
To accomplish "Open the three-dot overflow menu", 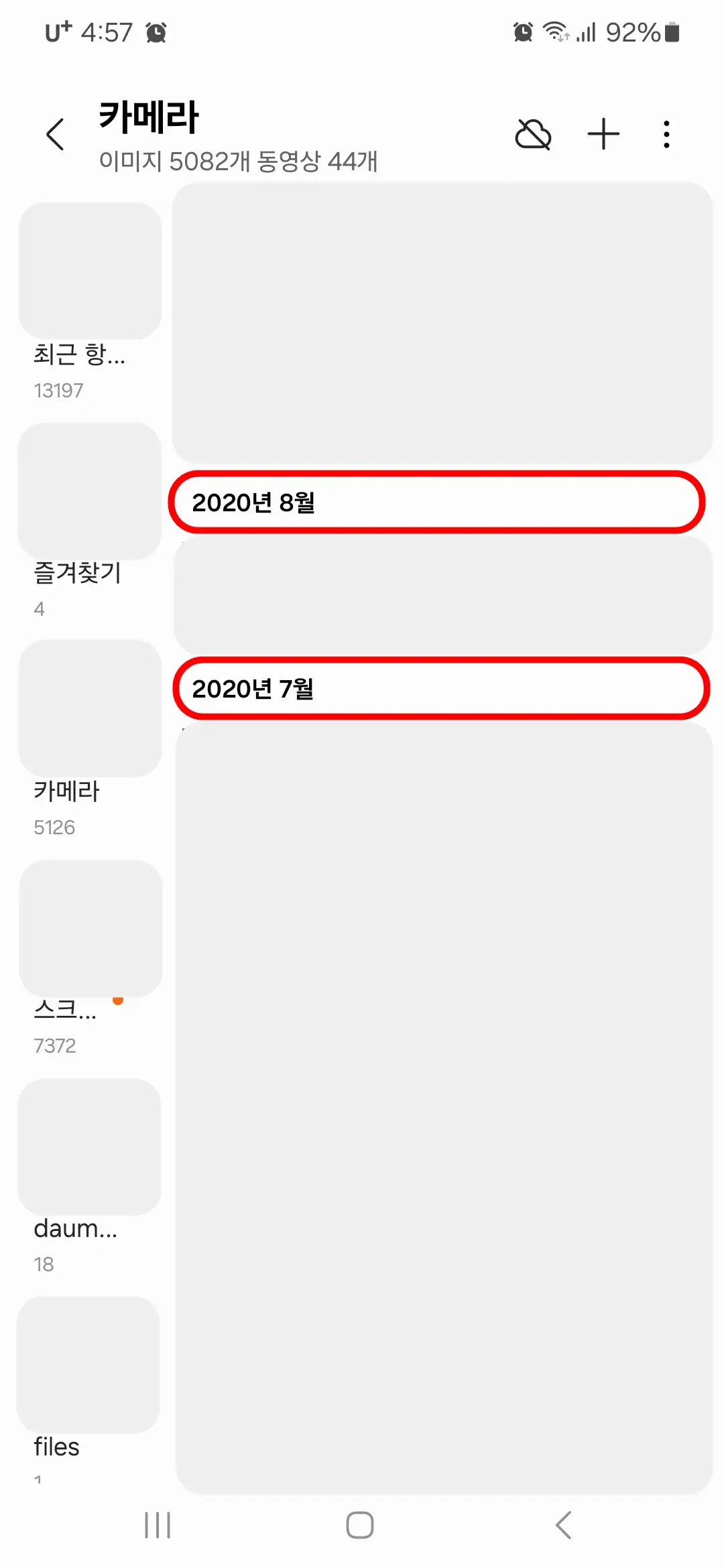I will [666, 133].
